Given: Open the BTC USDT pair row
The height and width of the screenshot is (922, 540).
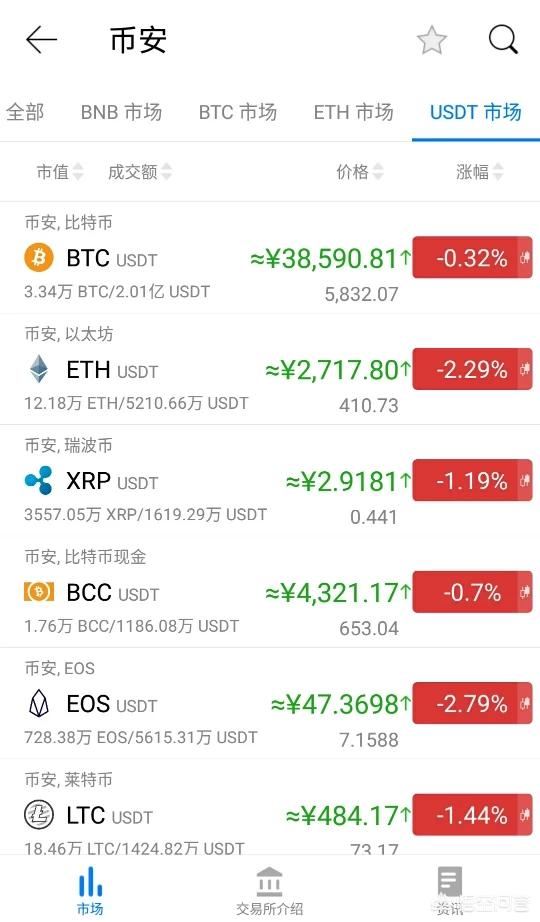Looking at the screenshot, I should 270,258.
